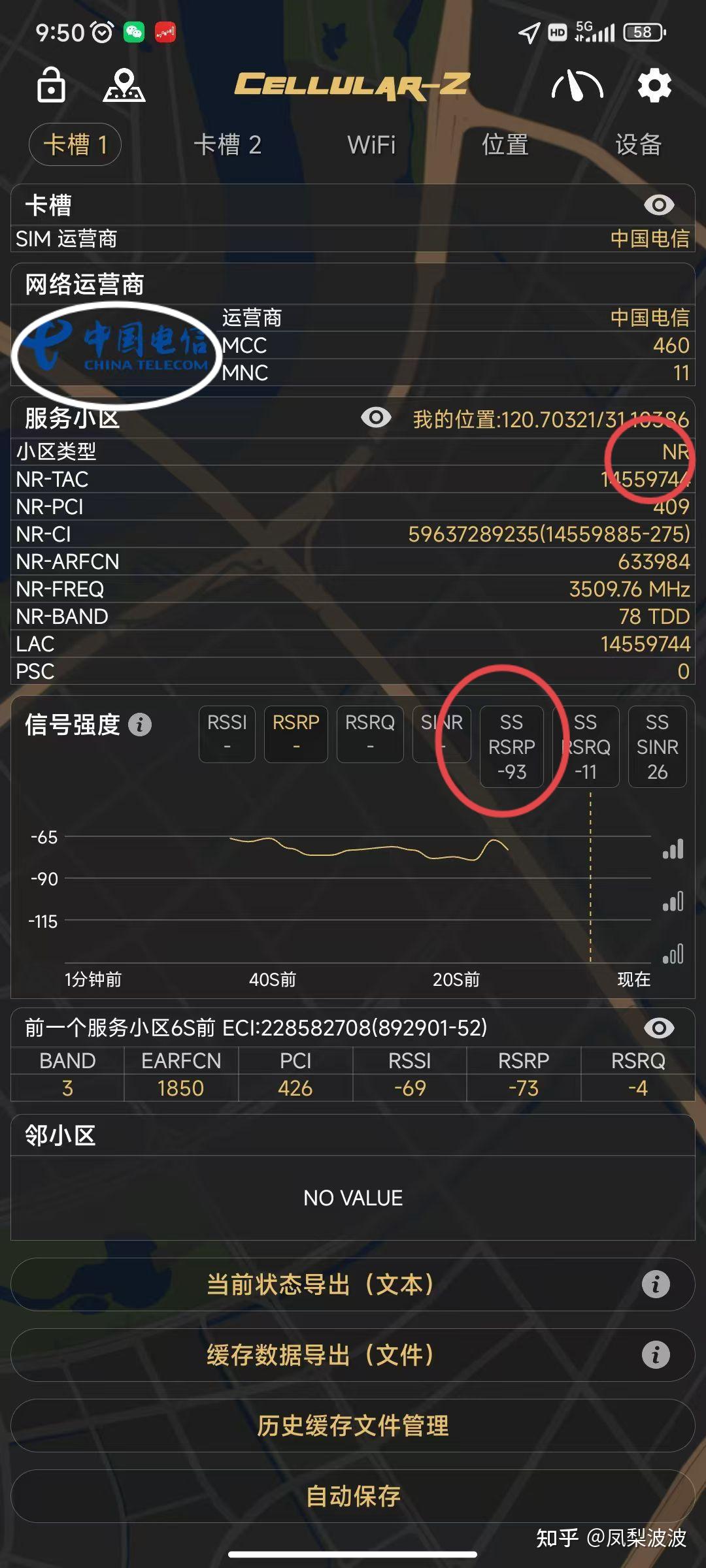
Task: Open the 设备 tab
Action: [x=638, y=144]
